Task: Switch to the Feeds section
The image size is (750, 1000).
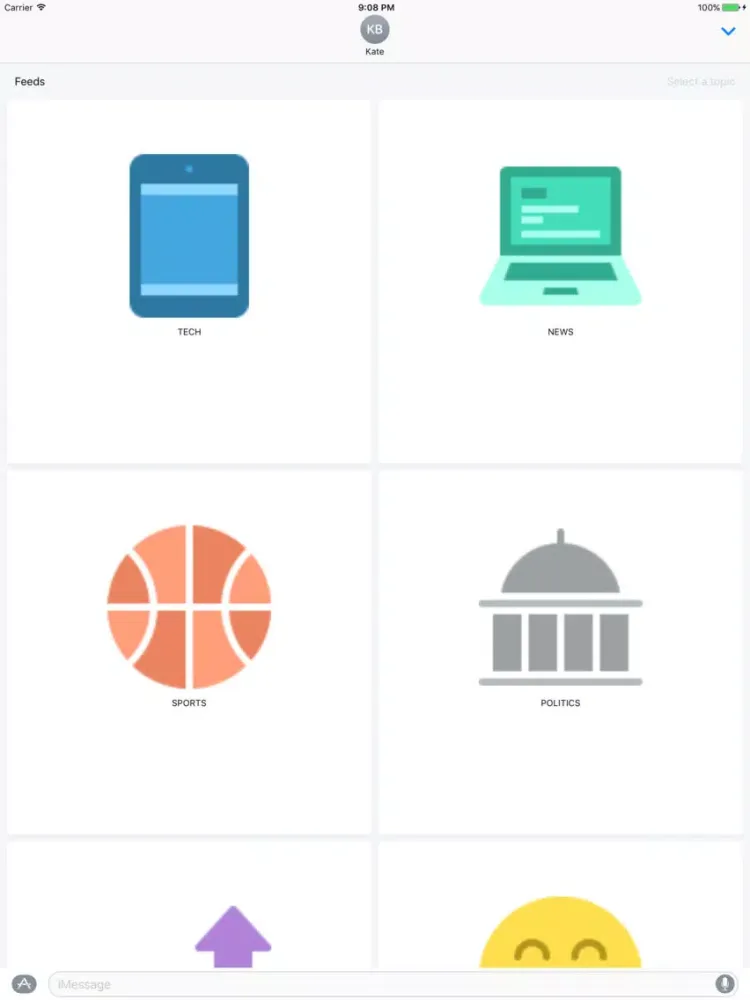Action: (29, 82)
